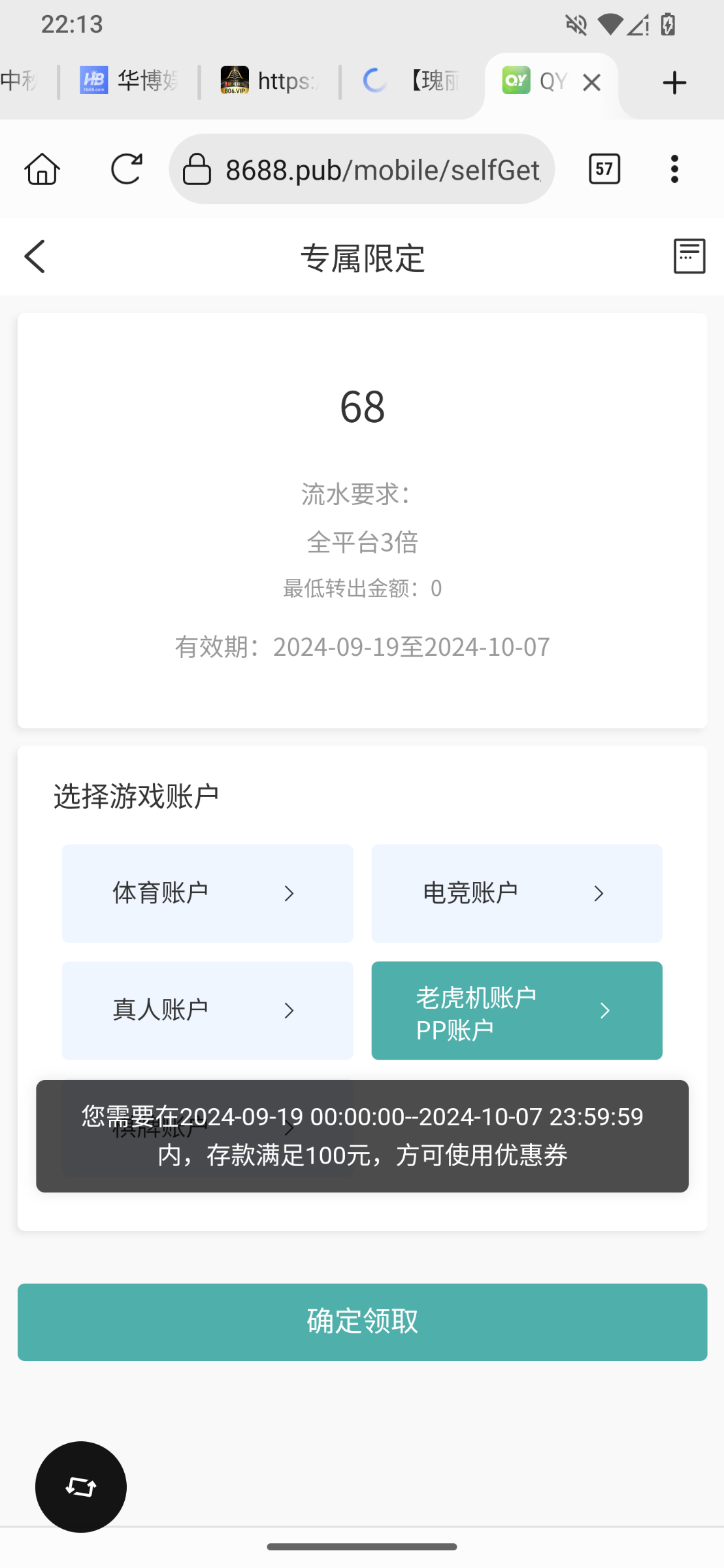This screenshot has width=724, height=1568.
Task: Go to browser home page
Action: pyautogui.click(x=42, y=169)
